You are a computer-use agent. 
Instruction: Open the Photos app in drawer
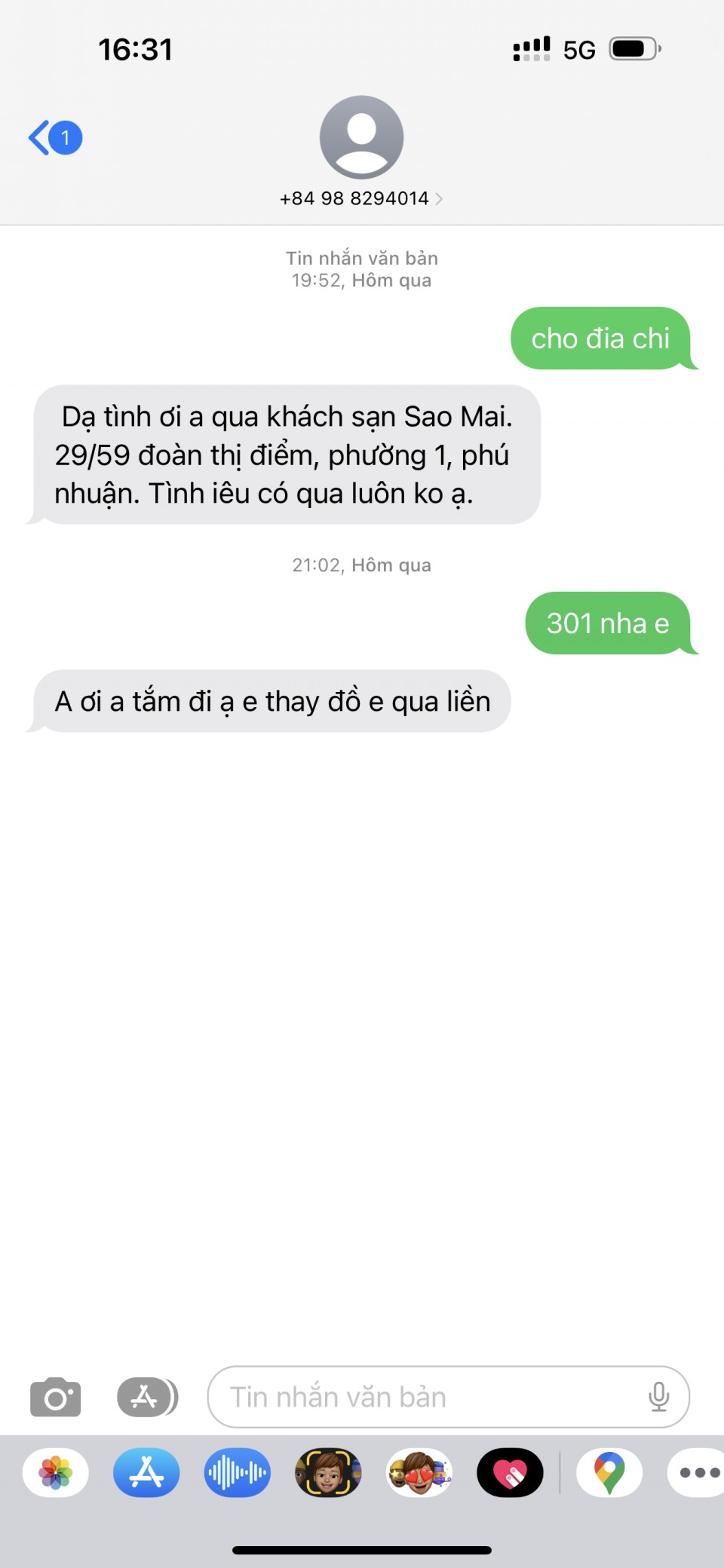tap(56, 1472)
